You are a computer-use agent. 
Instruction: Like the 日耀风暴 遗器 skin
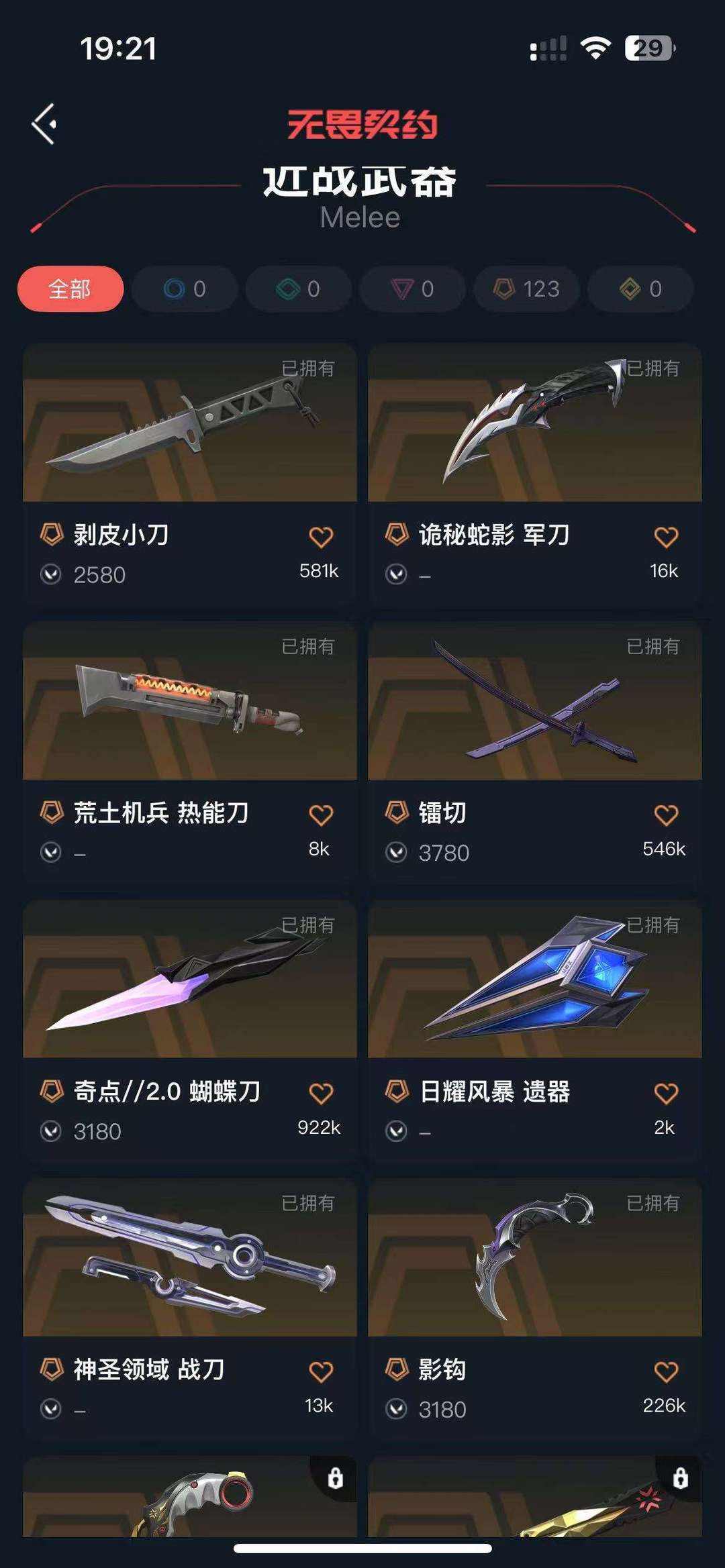[666, 1094]
